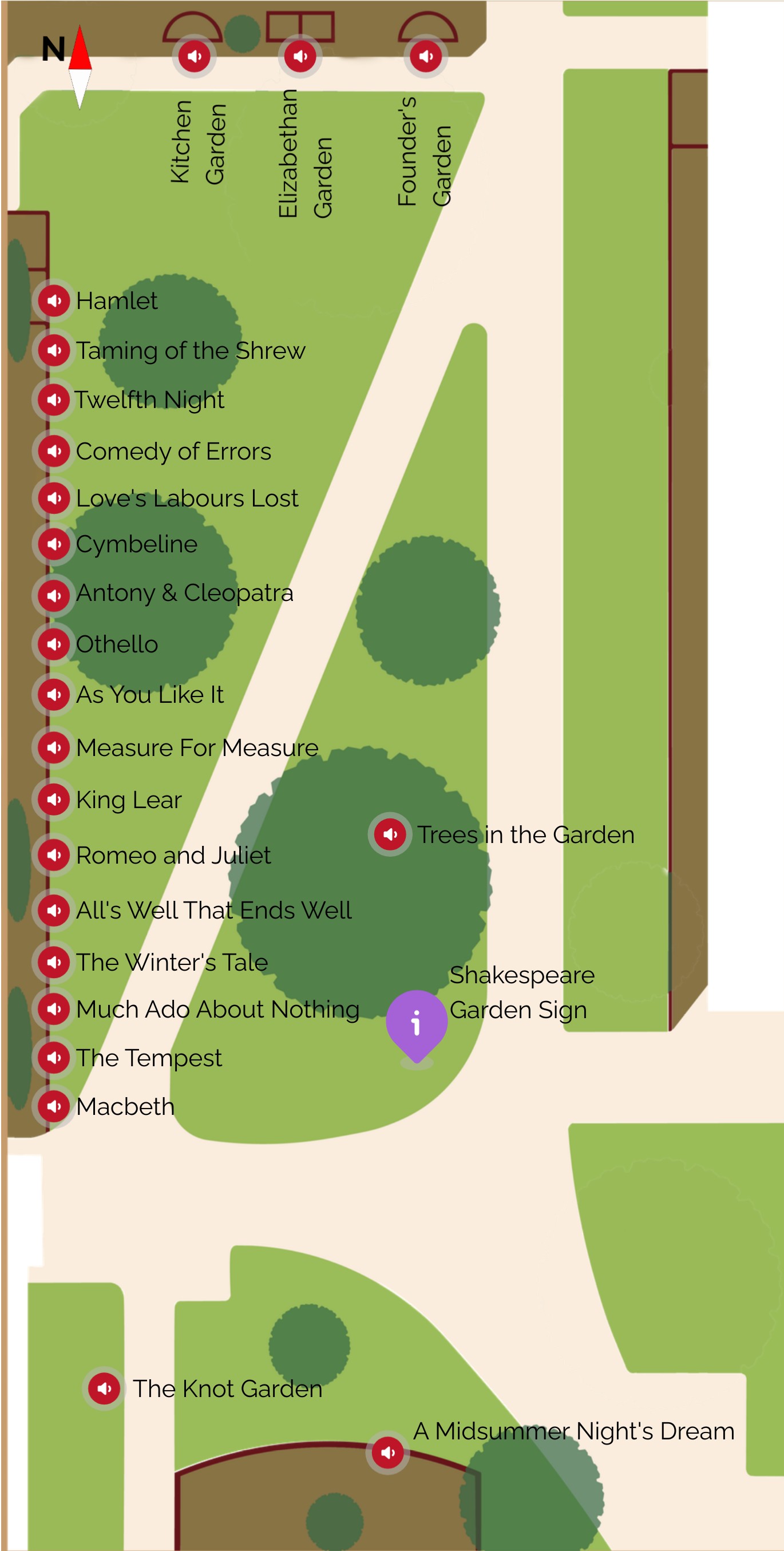Screen dimensions: 784x1551
Task: Tap the Taming of the Shrew audio marker
Action: coord(54,350)
